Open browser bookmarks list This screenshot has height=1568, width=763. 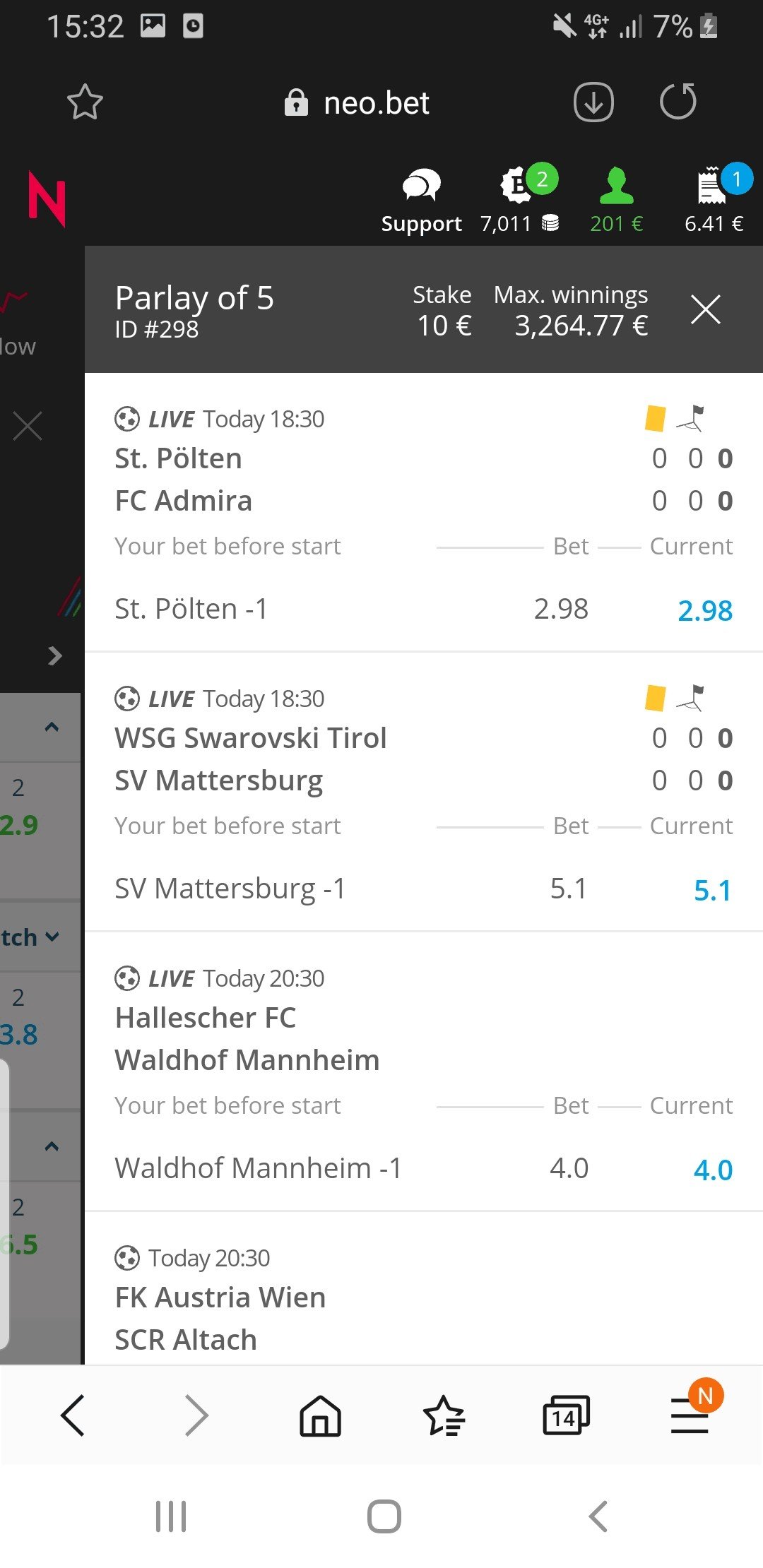coord(443,1415)
